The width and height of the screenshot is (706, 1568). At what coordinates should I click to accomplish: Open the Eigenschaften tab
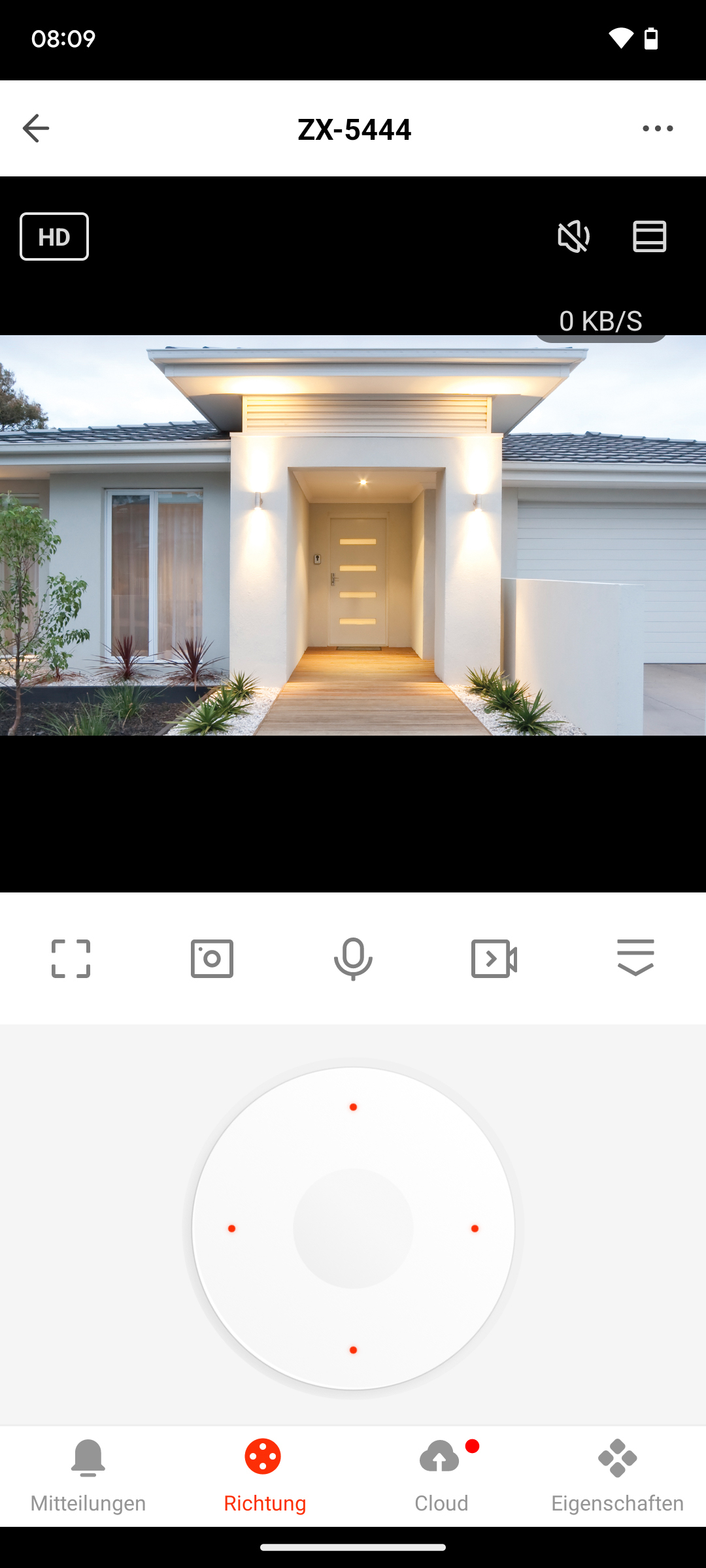(618, 1477)
